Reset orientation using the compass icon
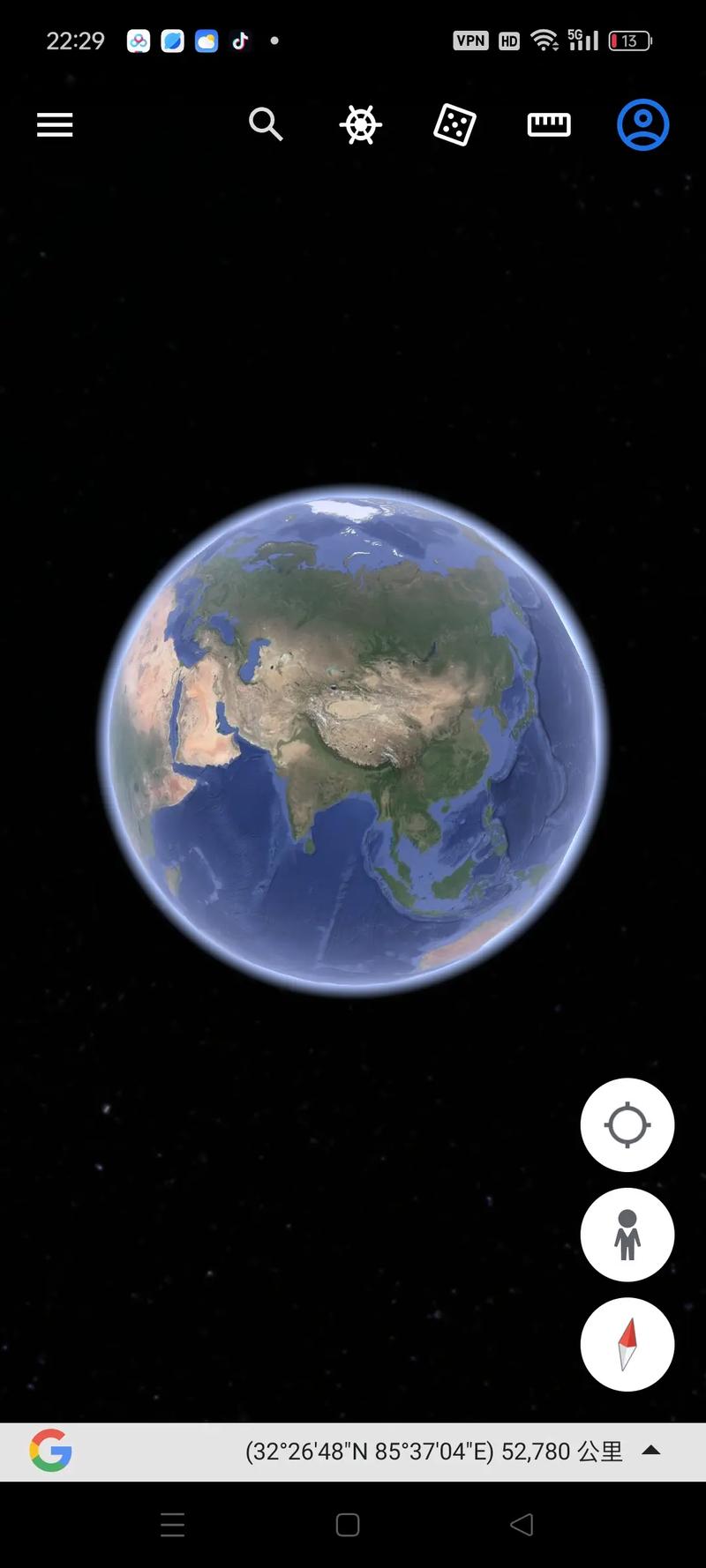 click(x=627, y=1344)
